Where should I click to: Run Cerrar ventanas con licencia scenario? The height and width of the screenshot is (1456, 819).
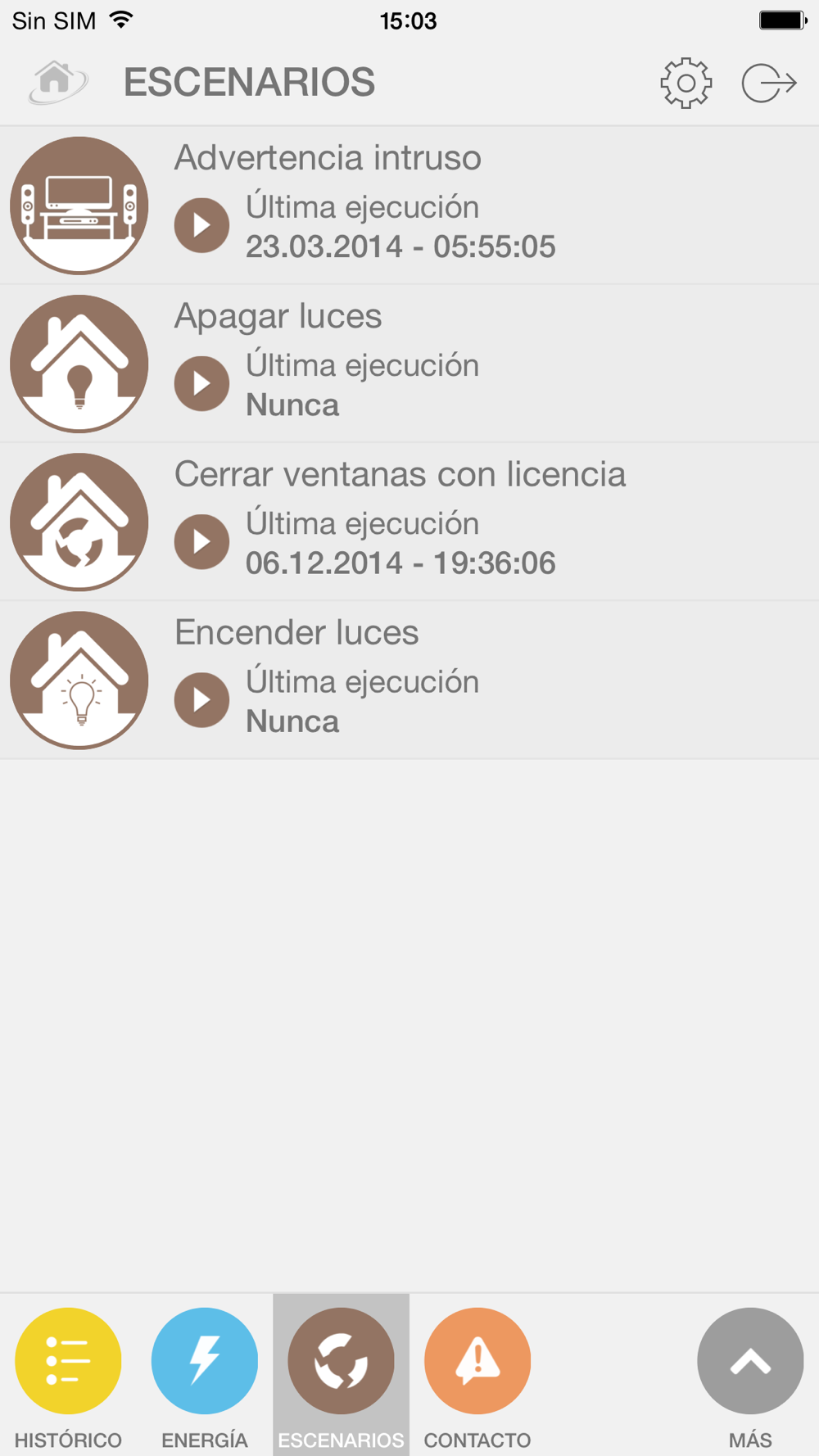(x=201, y=541)
